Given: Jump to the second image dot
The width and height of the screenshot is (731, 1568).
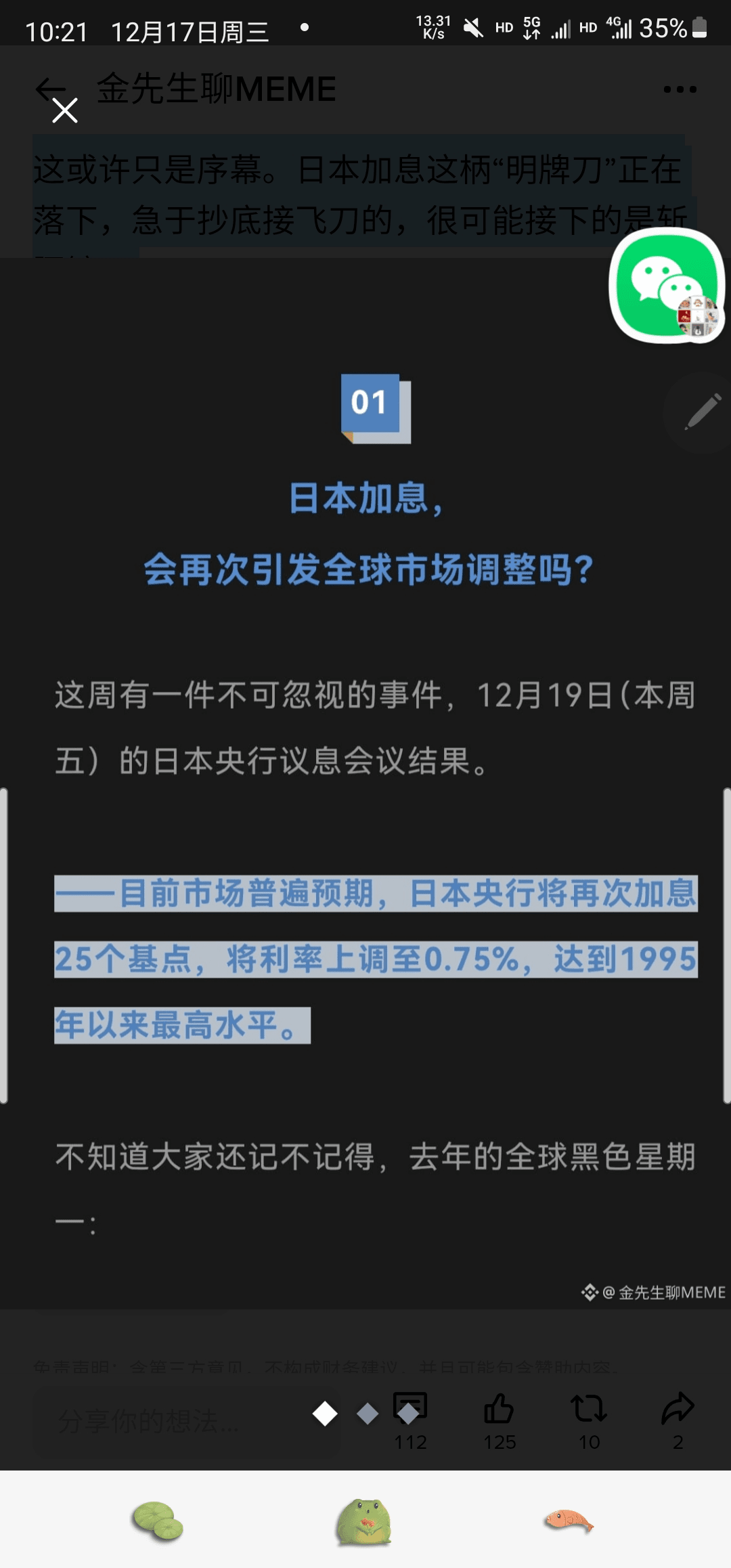Looking at the screenshot, I should tap(368, 1414).
